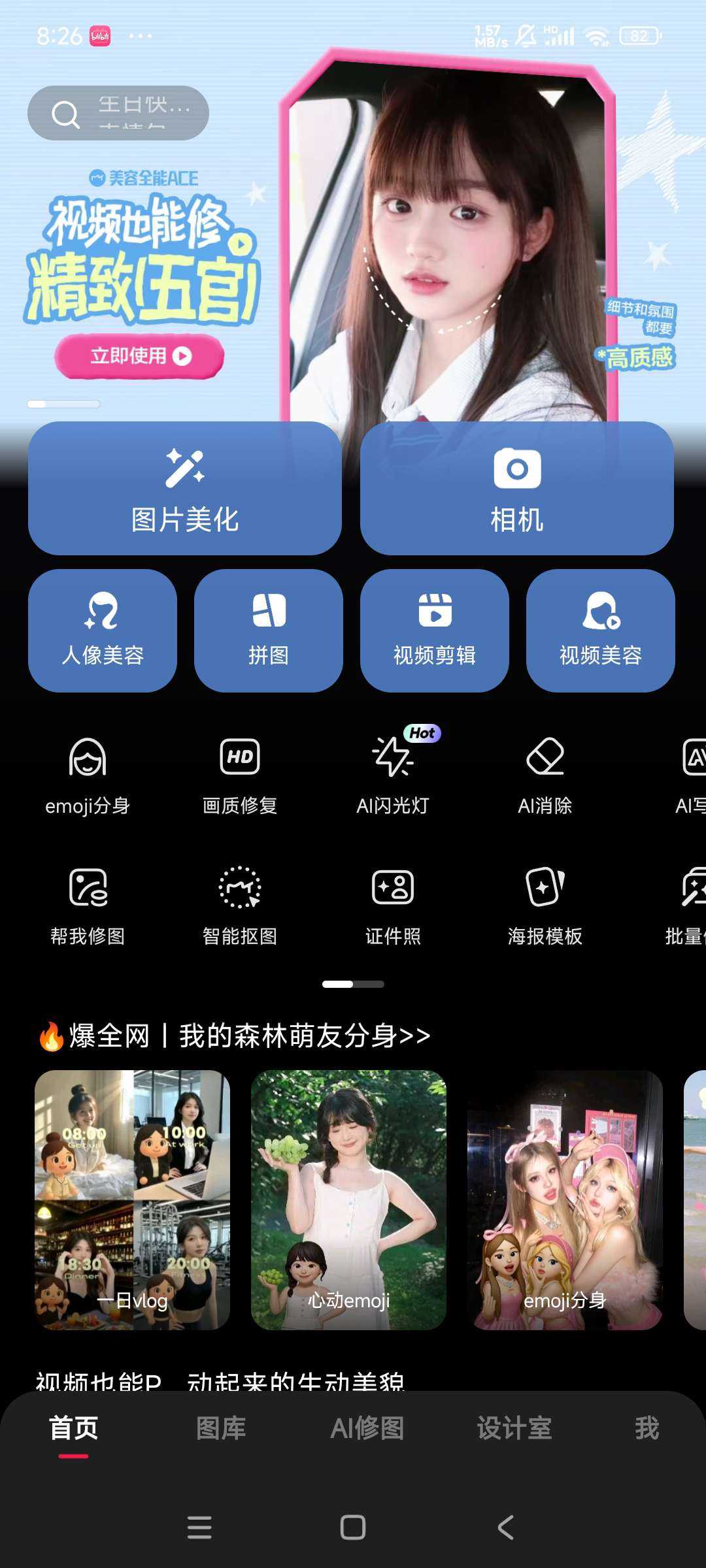Screen dimensions: 706x1568
Task: Open 图片美化 photo editing
Action: pyautogui.click(x=185, y=488)
